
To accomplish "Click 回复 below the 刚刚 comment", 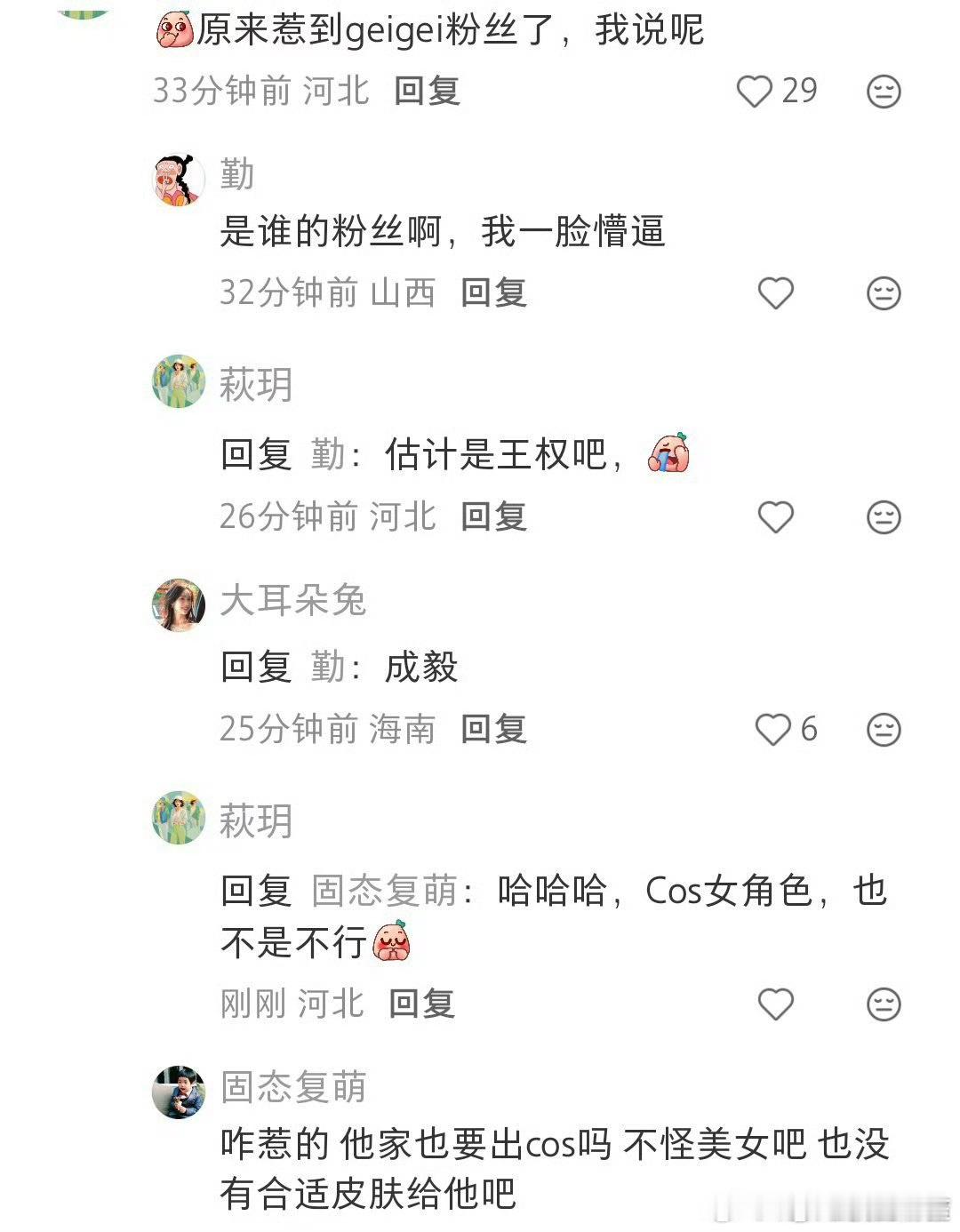I will pos(424,1005).
